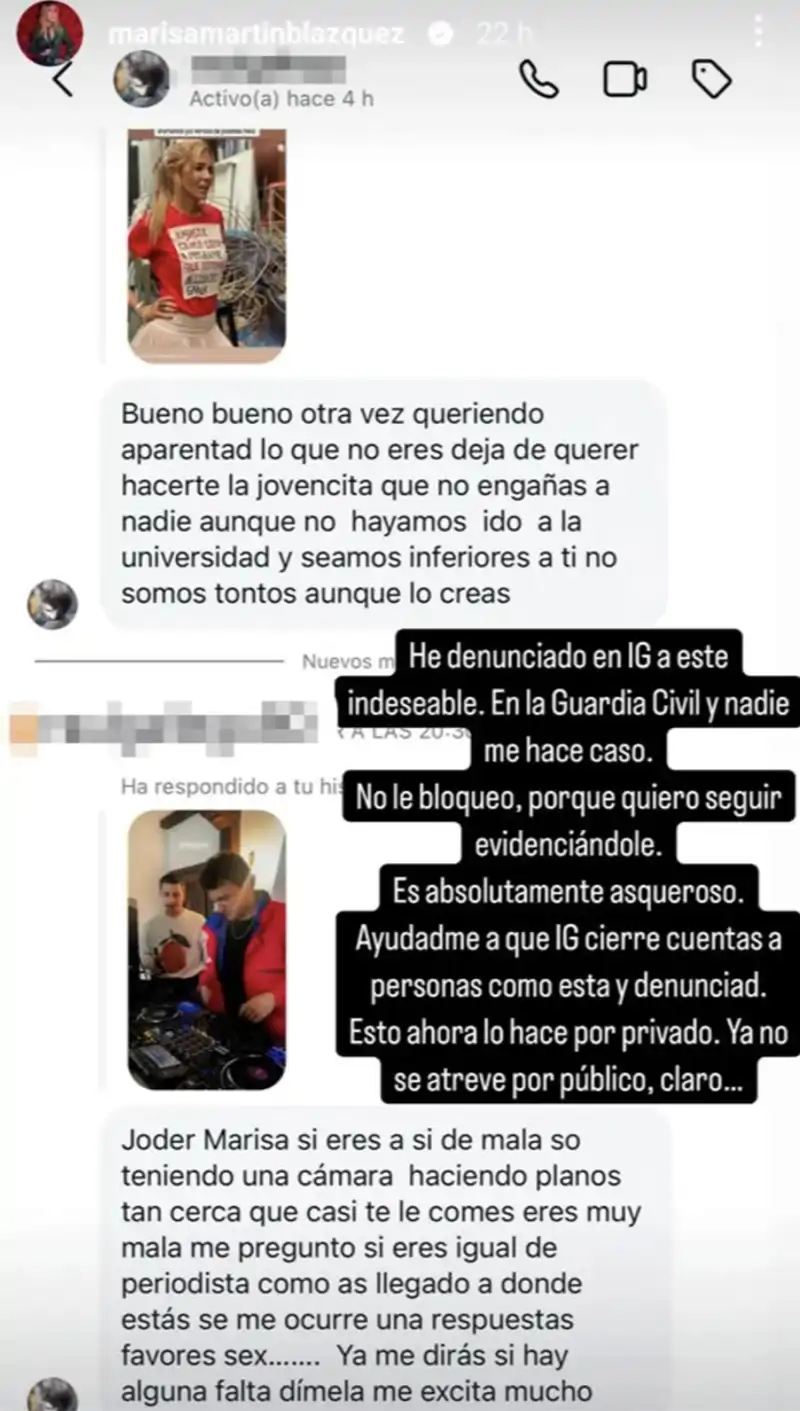
Task: Open marisamartinblazquez's profile picture
Action: tap(50, 33)
